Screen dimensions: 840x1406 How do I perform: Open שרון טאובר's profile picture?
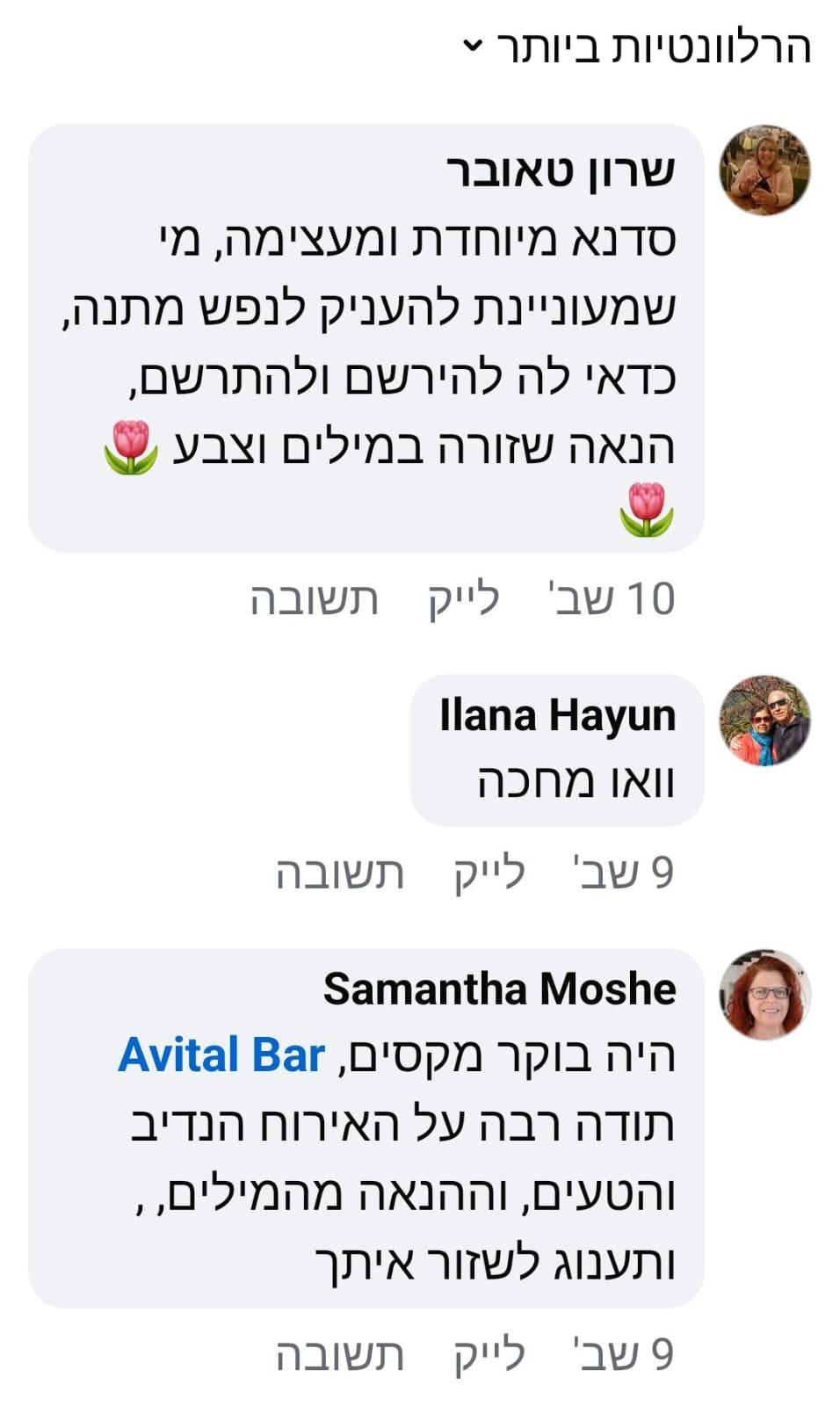(764, 170)
